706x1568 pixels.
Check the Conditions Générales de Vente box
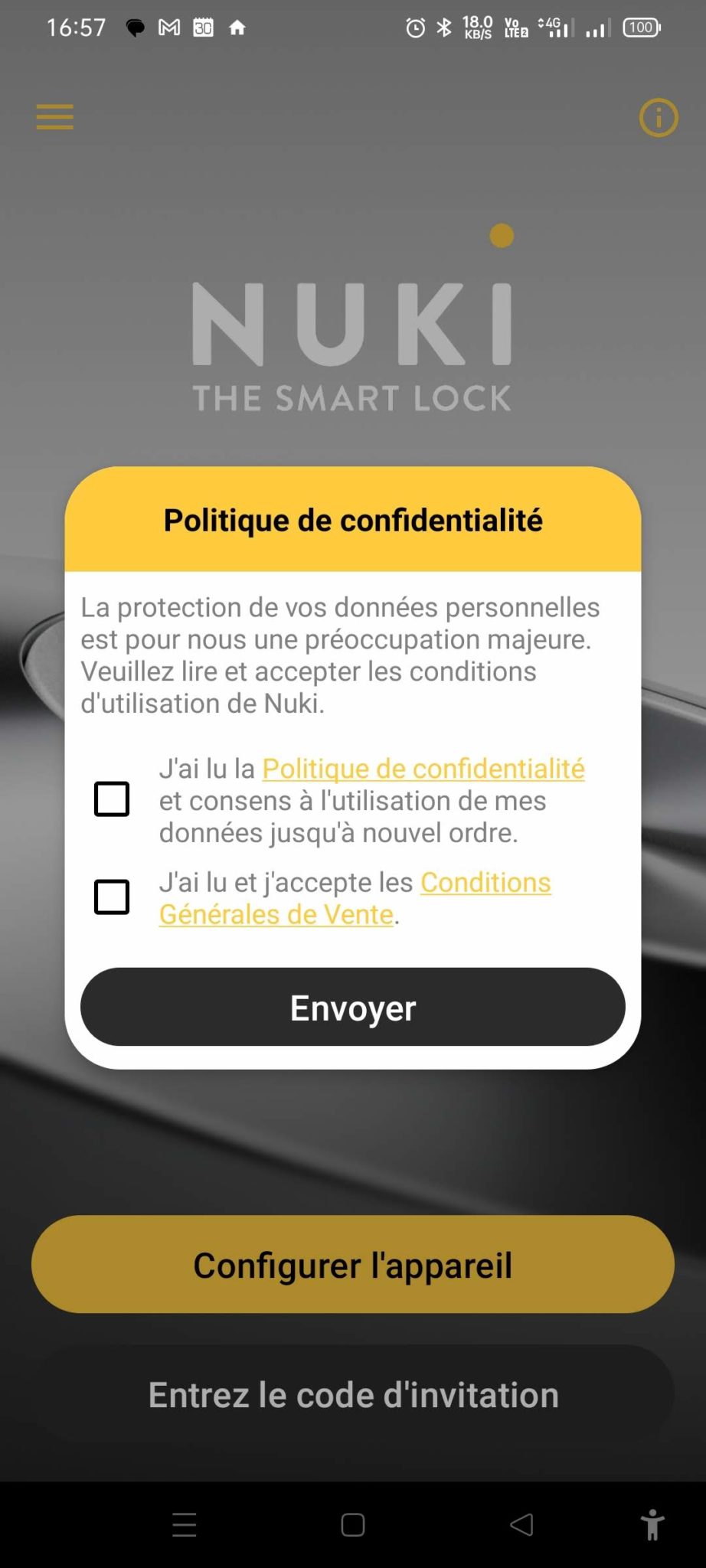(x=112, y=897)
